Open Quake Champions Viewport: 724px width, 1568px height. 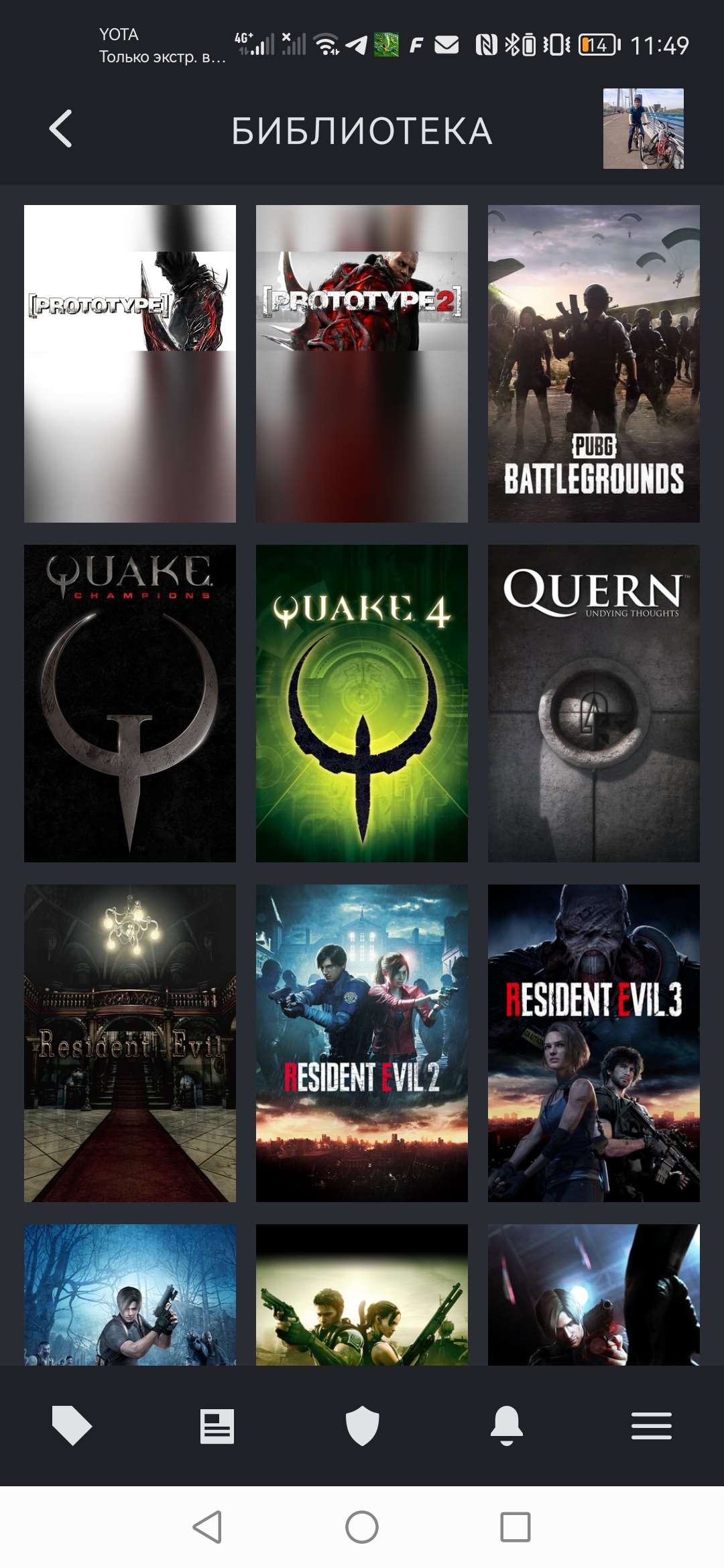click(x=130, y=703)
